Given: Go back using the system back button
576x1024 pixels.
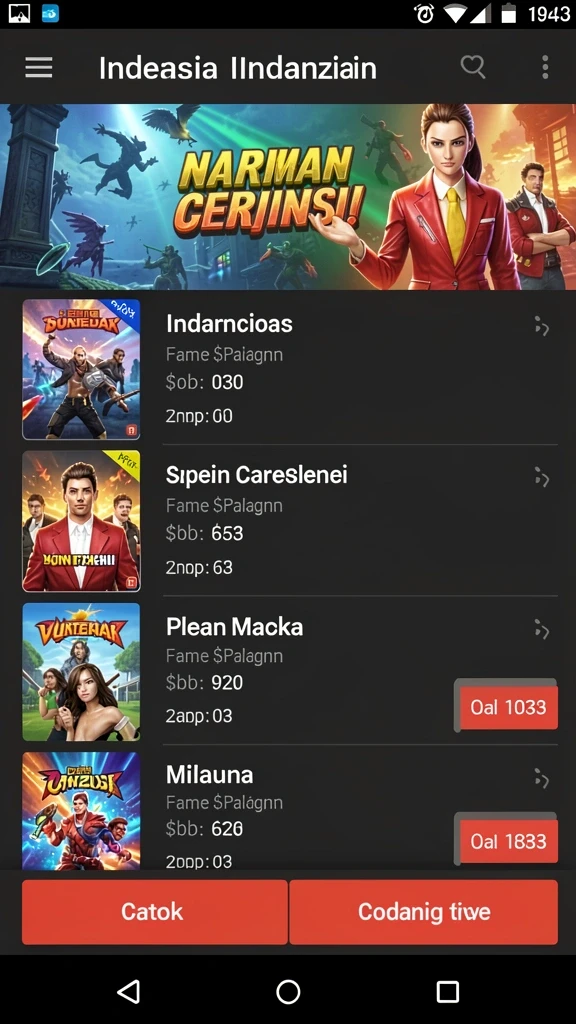Looking at the screenshot, I should pyautogui.click(x=129, y=991).
